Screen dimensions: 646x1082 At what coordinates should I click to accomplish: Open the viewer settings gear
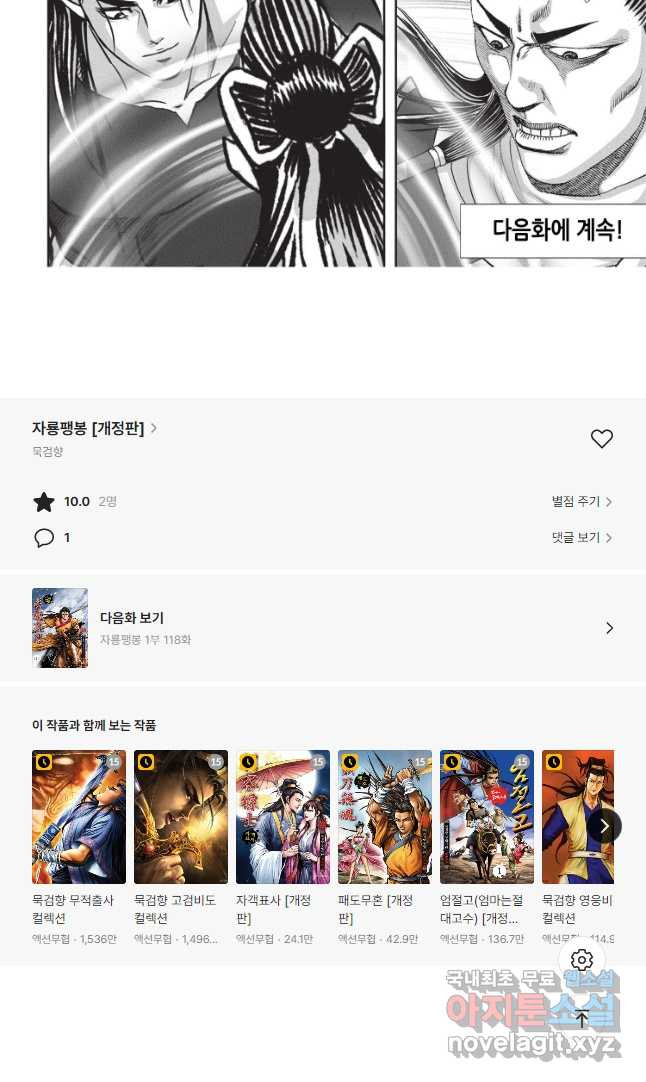[582, 961]
